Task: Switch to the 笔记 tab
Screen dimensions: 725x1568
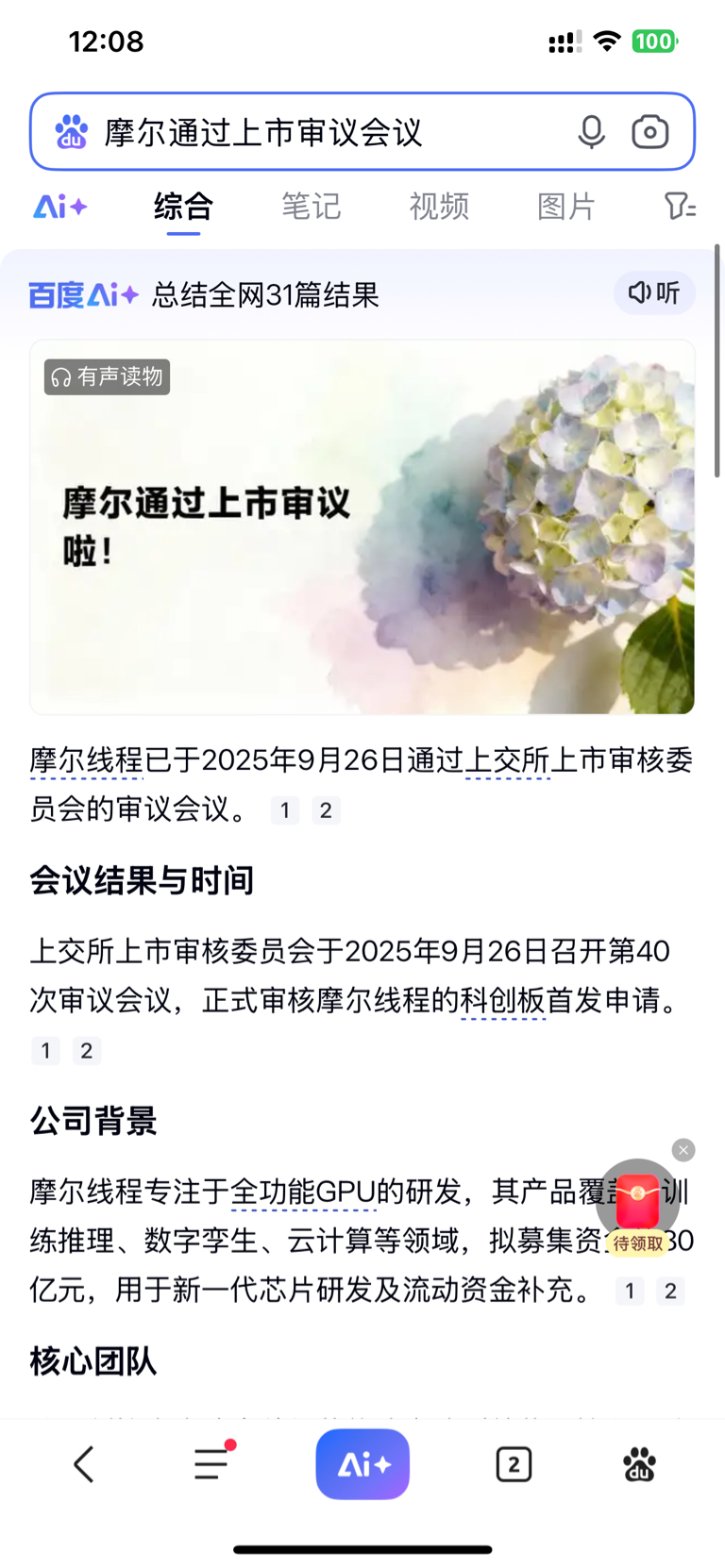Action: [x=311, y=206]
